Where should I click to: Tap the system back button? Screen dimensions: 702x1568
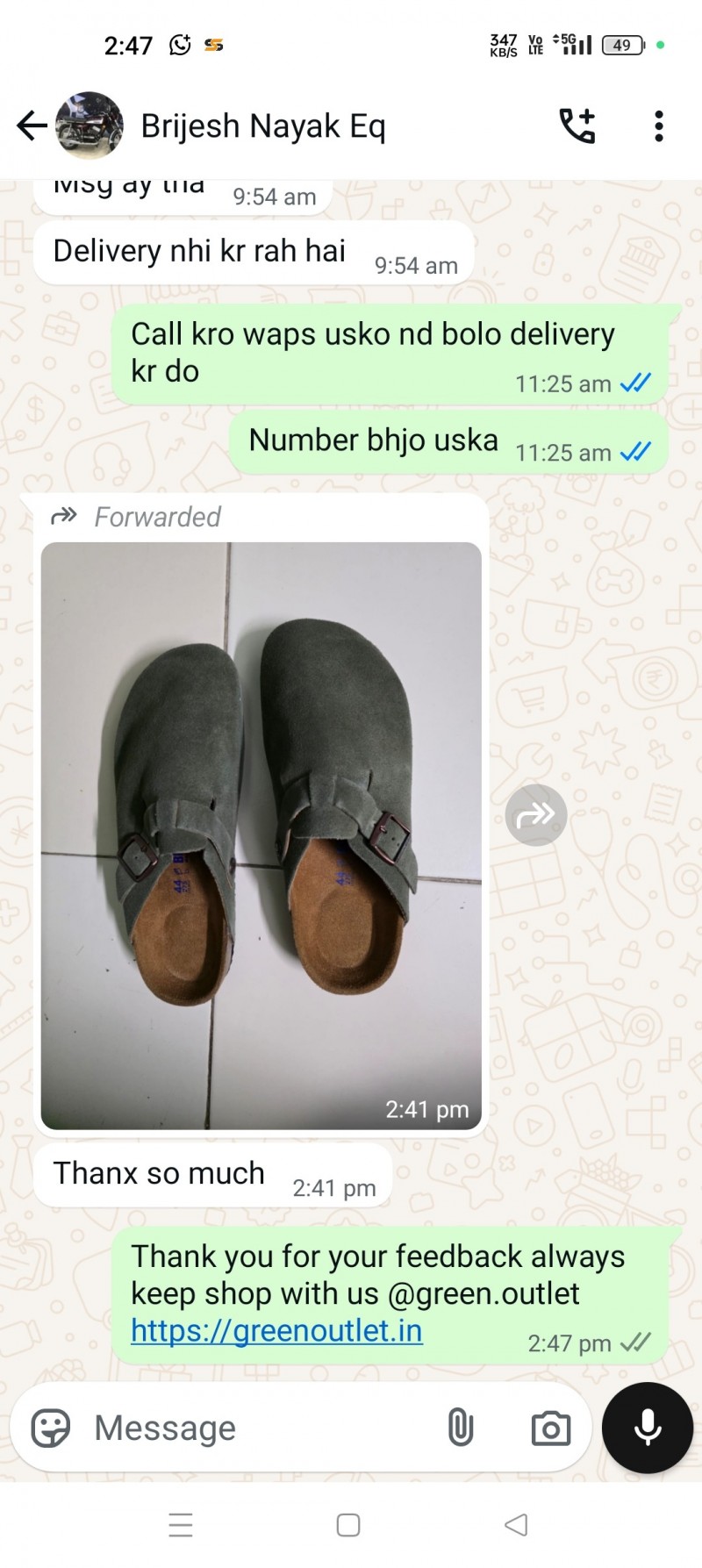[517, 1525]
